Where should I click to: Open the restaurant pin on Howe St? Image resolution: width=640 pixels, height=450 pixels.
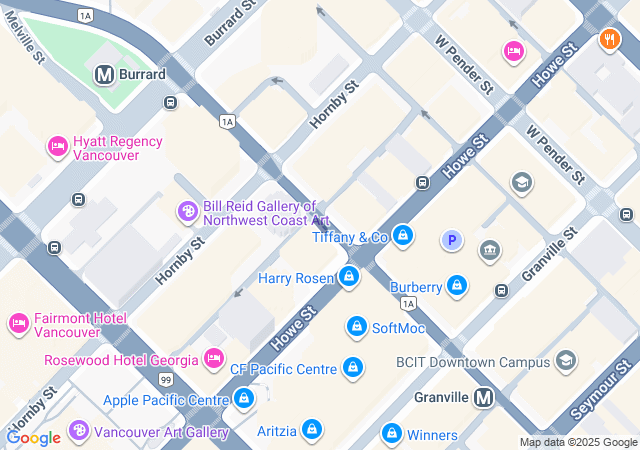coord(609,40)
